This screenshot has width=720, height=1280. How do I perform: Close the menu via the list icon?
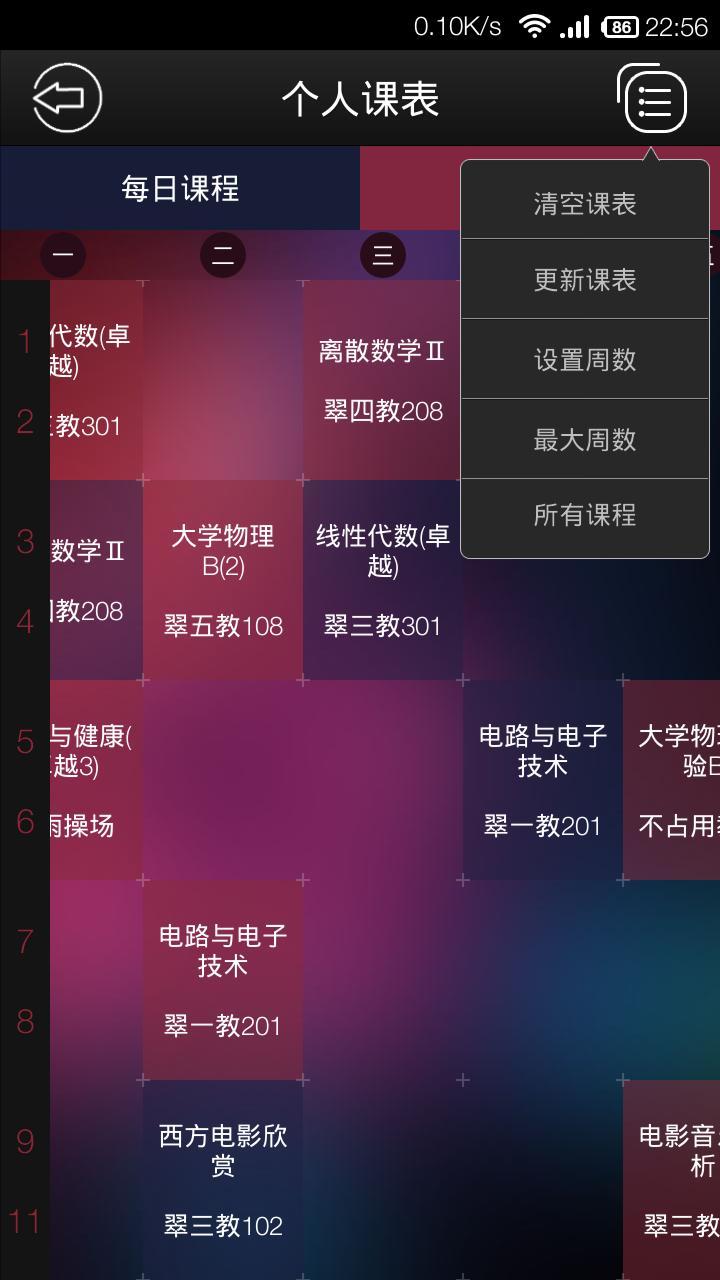[x=653, y=99]
